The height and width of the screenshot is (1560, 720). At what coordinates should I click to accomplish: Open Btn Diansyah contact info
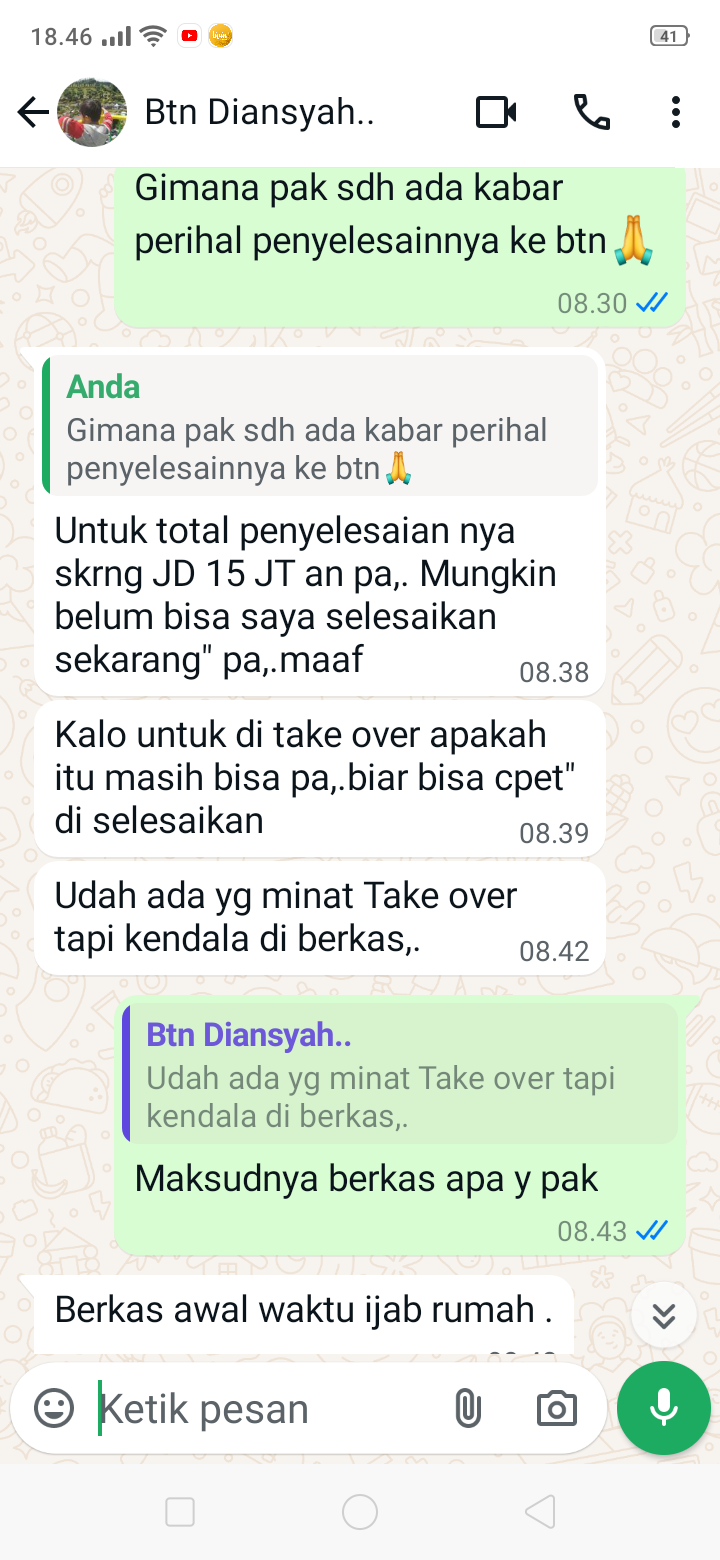[x=260, y=113]
